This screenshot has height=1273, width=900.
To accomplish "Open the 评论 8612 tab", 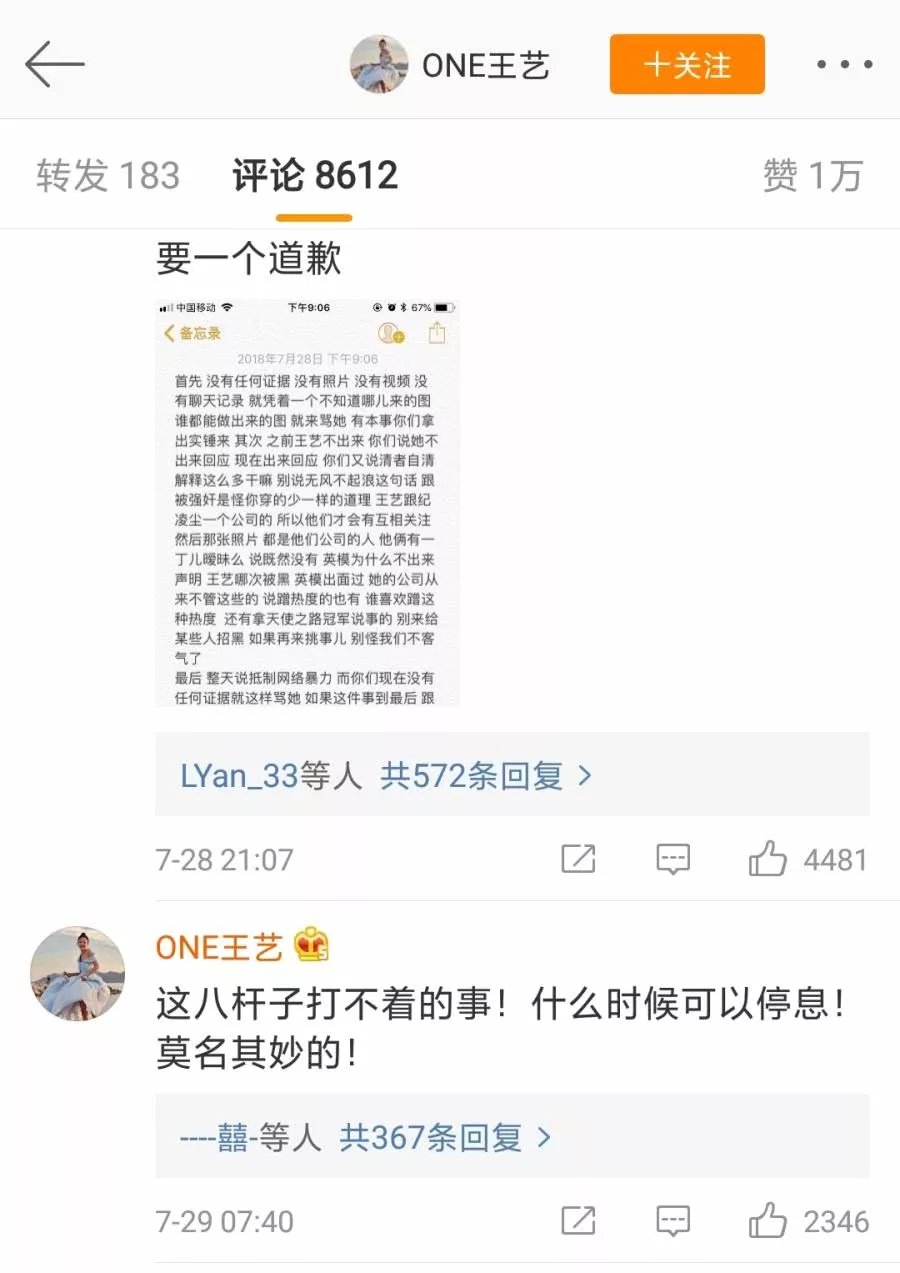I will tap(313, 174).
